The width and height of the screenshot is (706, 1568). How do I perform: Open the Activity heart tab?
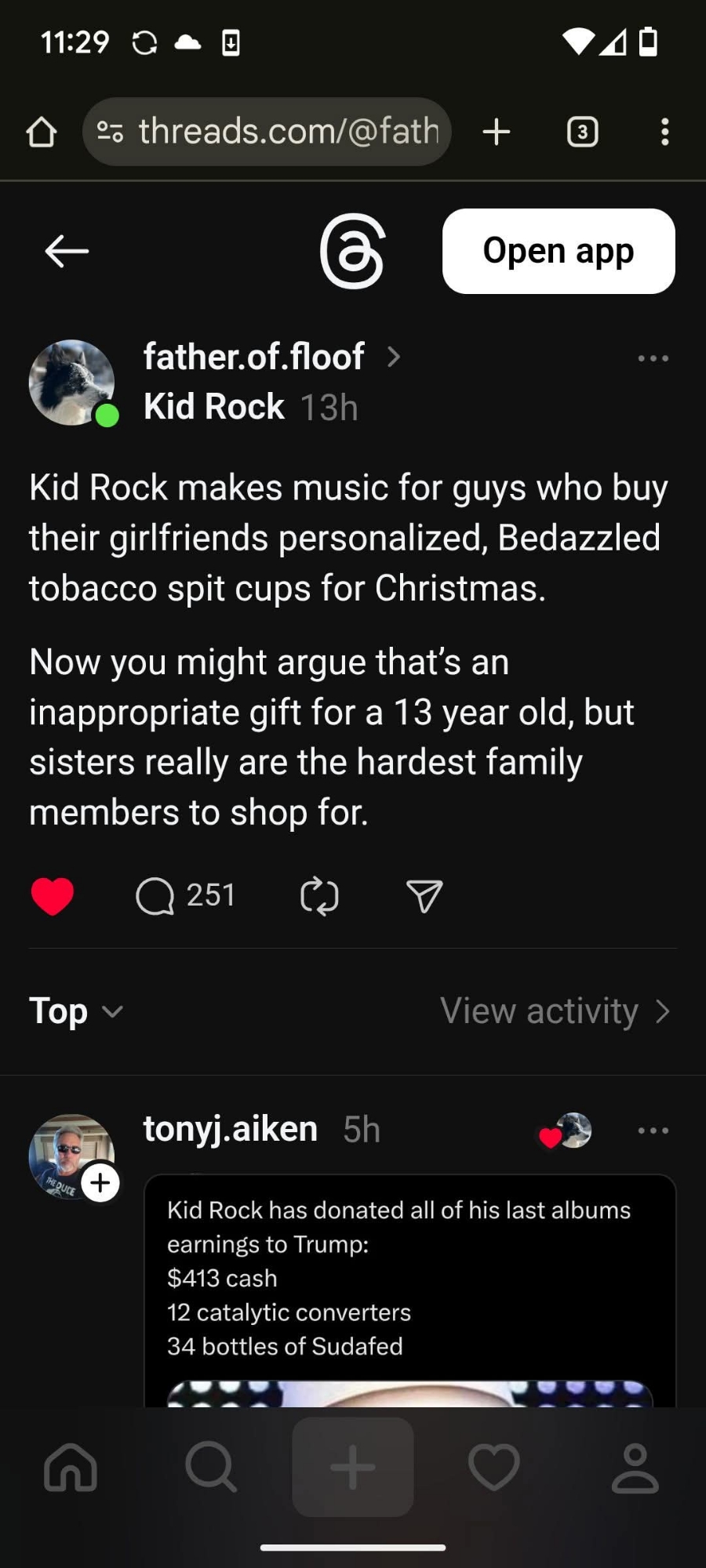[493, 1467]
